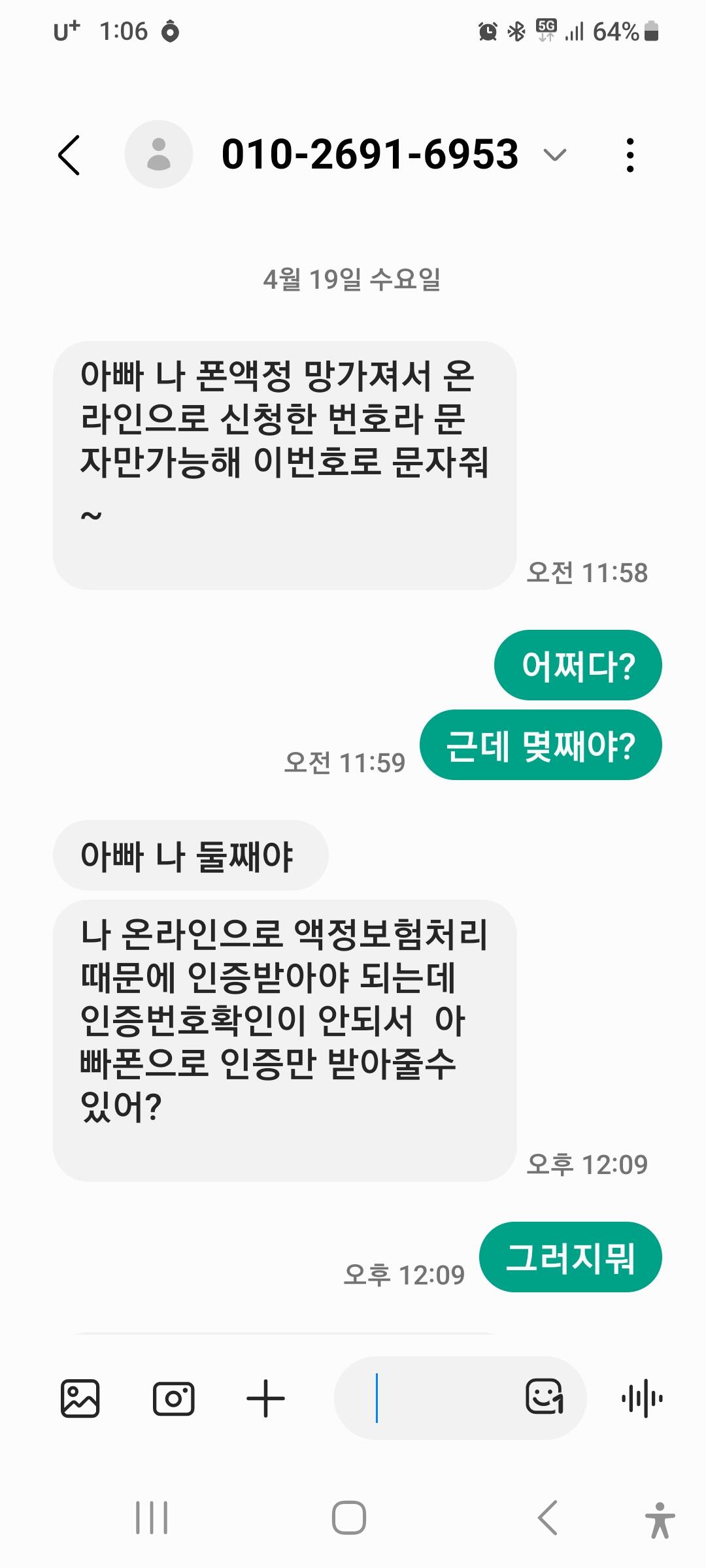The width and height of the screenshot is (706, 1568).
Task: Open the contact avatar for 010-2691-6953
Action: point(159,154)
